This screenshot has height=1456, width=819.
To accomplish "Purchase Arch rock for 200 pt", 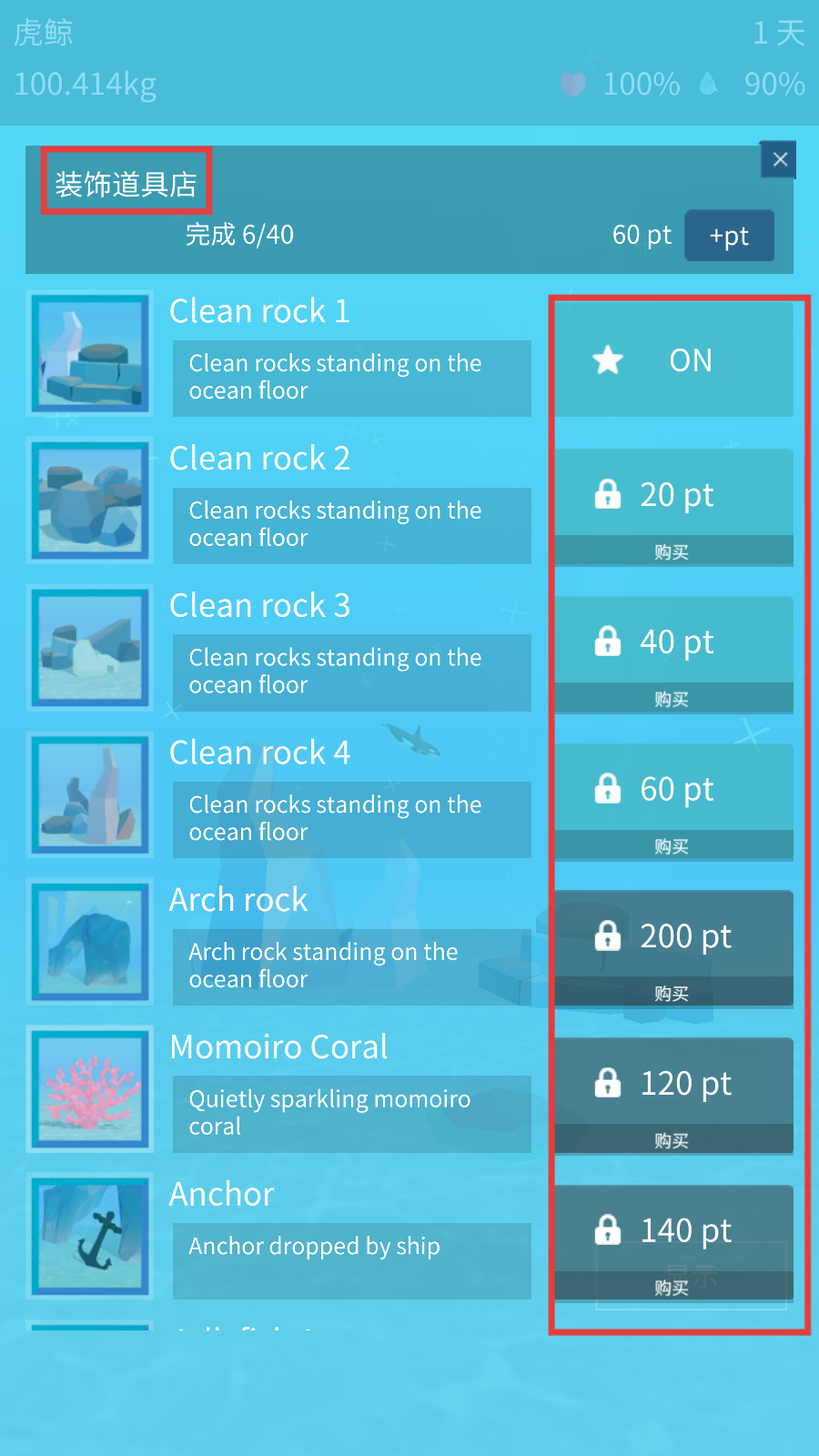I will (x=673, y=949).
